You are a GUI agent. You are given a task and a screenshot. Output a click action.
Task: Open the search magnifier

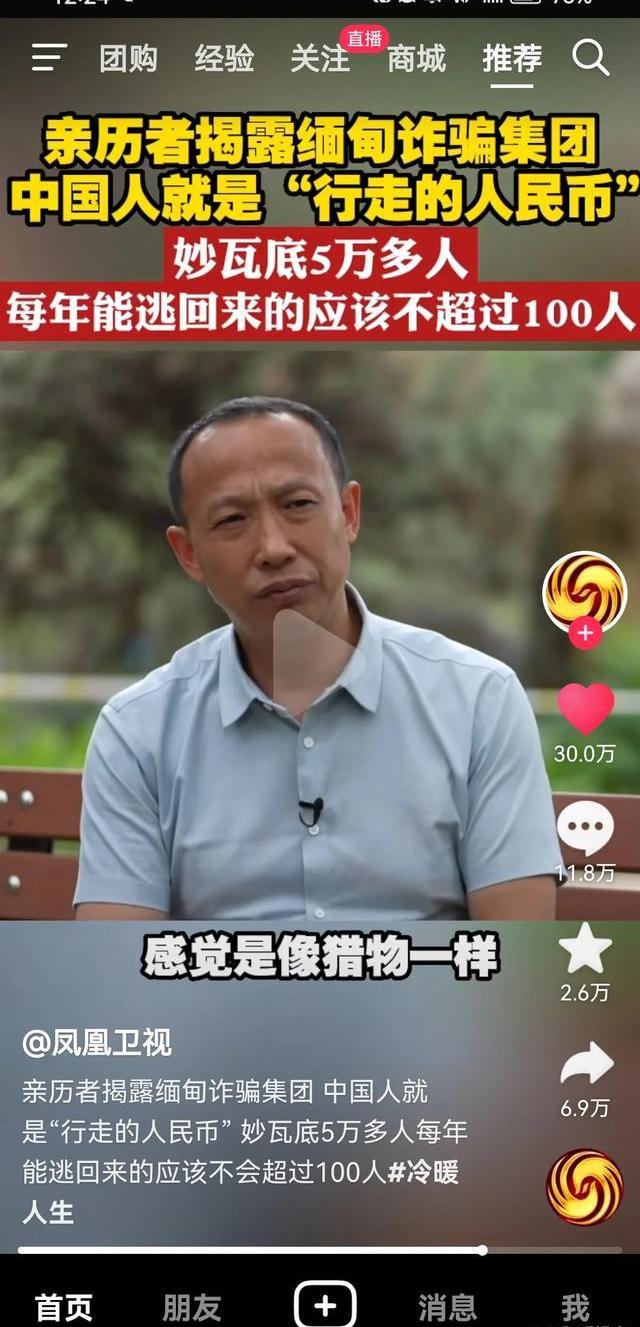(590, 59)
